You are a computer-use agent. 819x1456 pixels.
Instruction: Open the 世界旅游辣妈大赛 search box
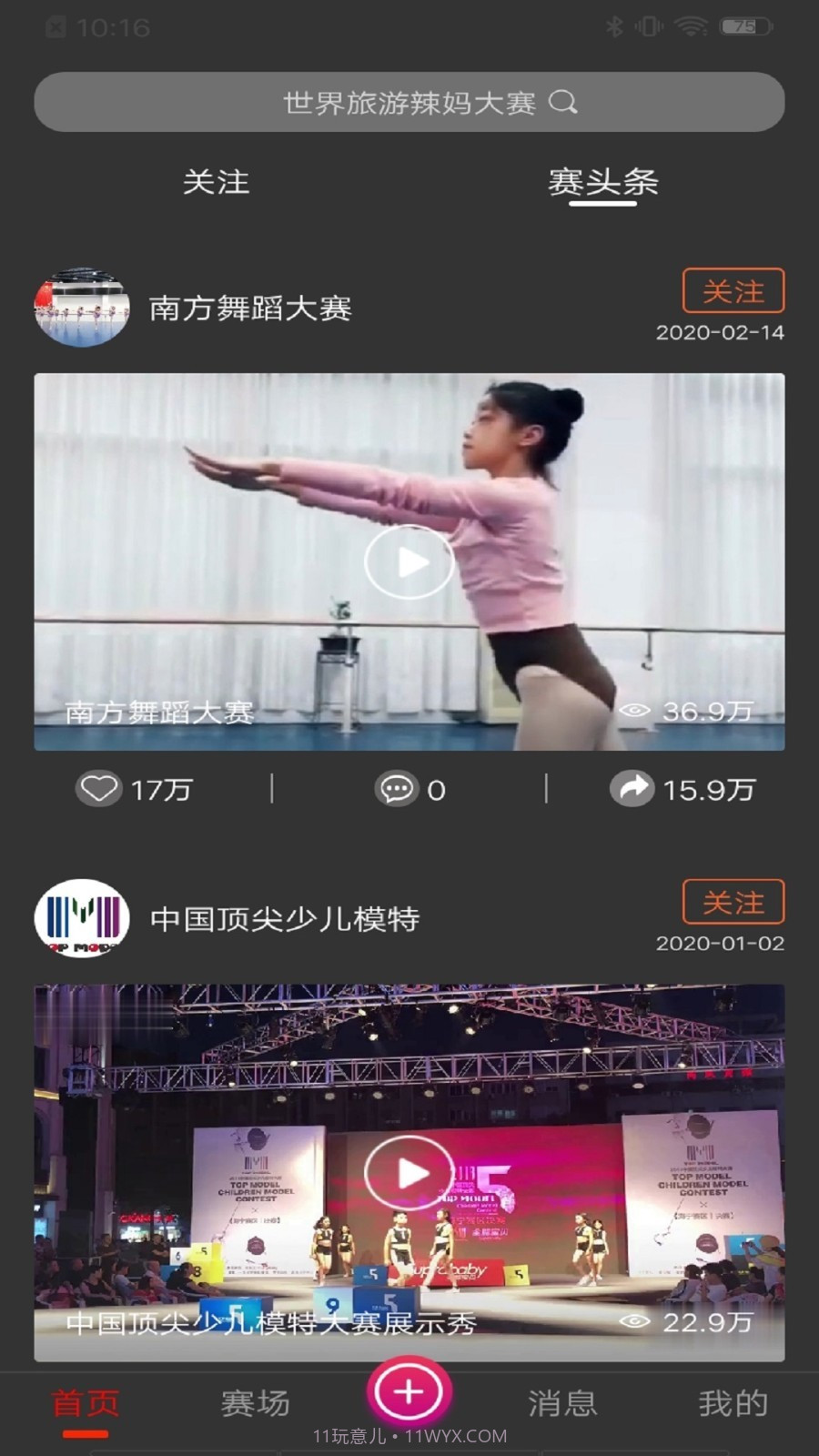tap(409, 102)
